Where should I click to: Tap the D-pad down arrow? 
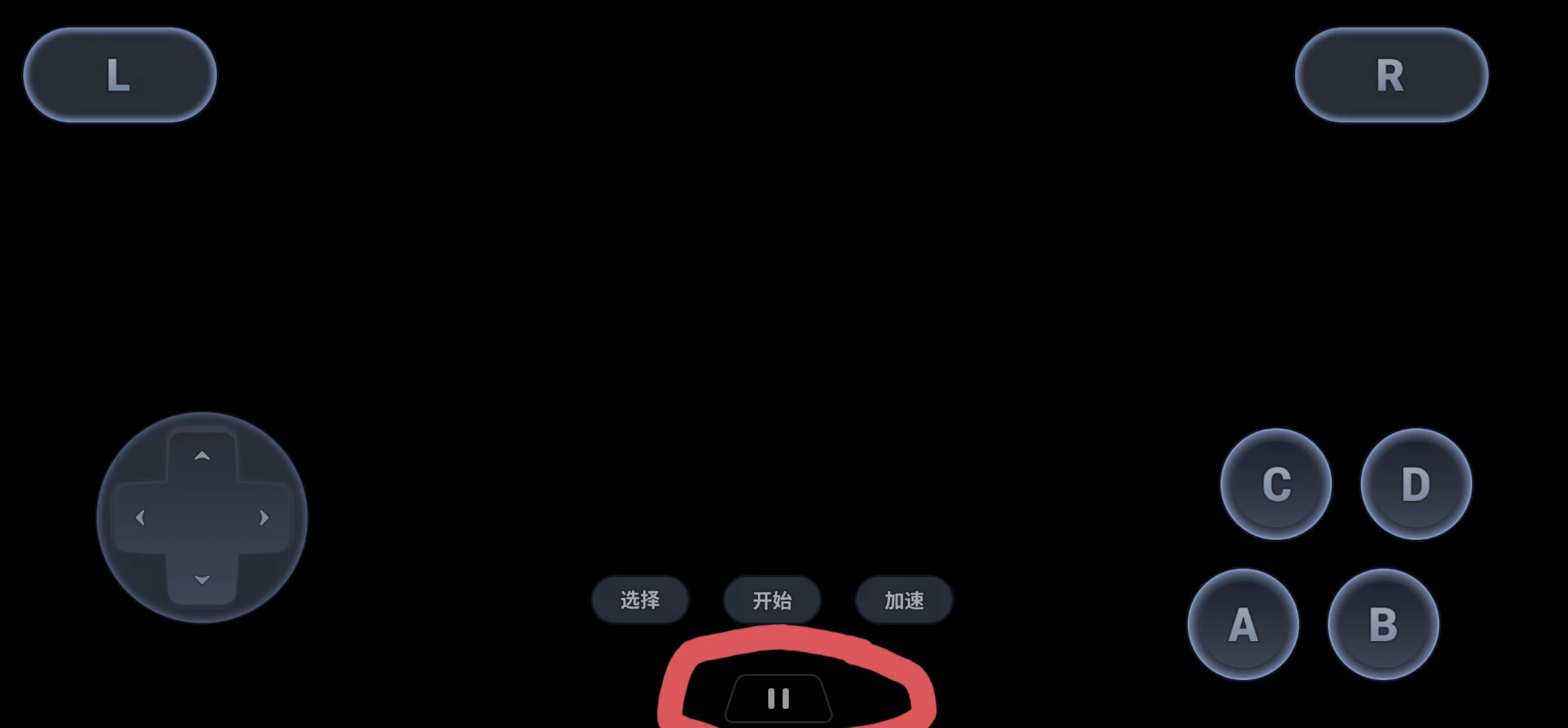click(202, 580)
